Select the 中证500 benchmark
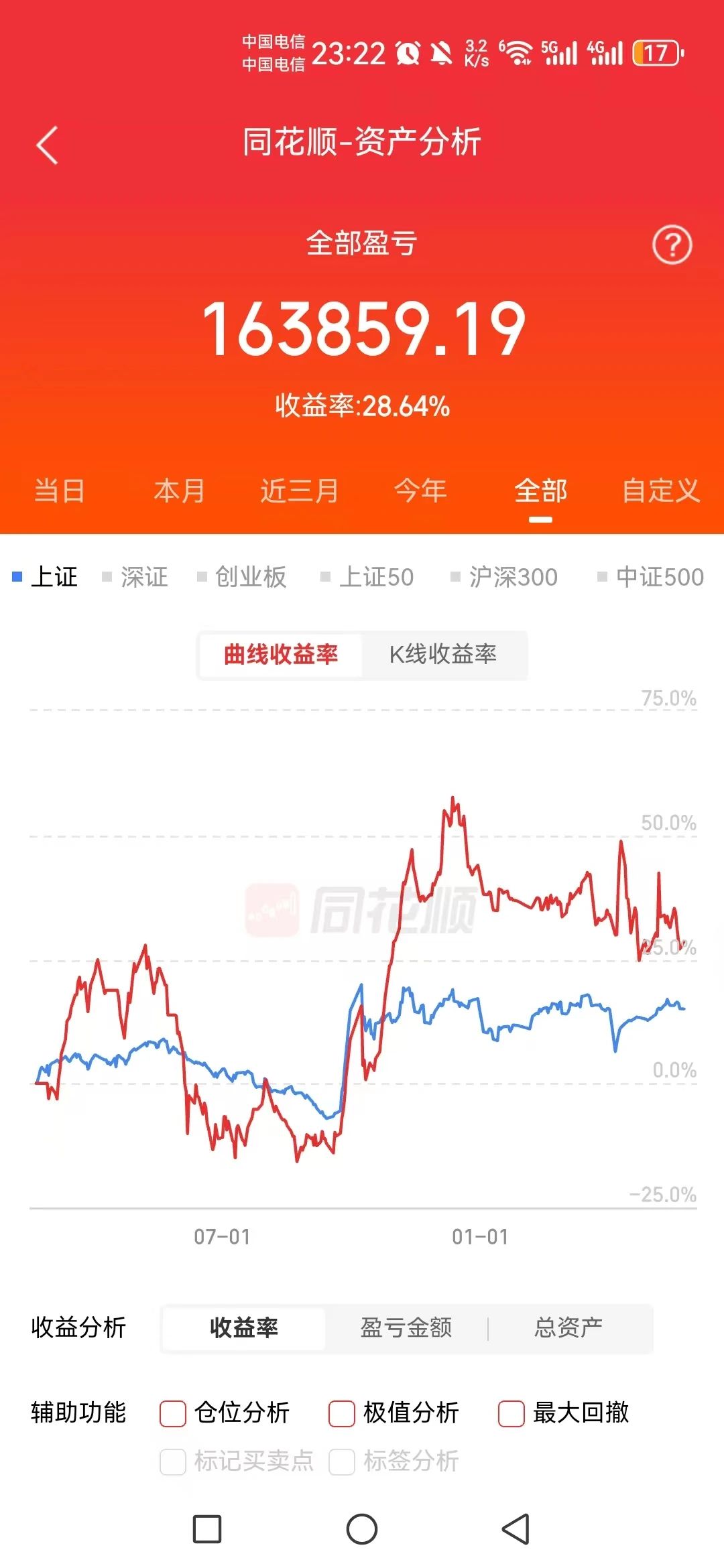724x1568 pixels. click(651, 577)
